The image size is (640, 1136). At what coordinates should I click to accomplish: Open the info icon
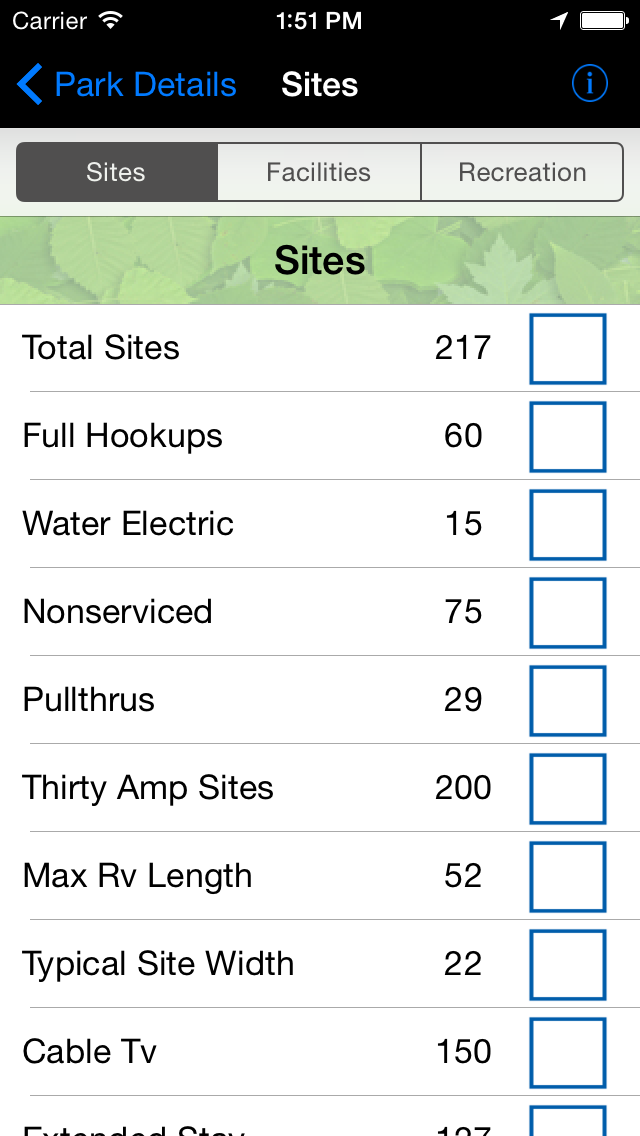click(x=589, y=84)
